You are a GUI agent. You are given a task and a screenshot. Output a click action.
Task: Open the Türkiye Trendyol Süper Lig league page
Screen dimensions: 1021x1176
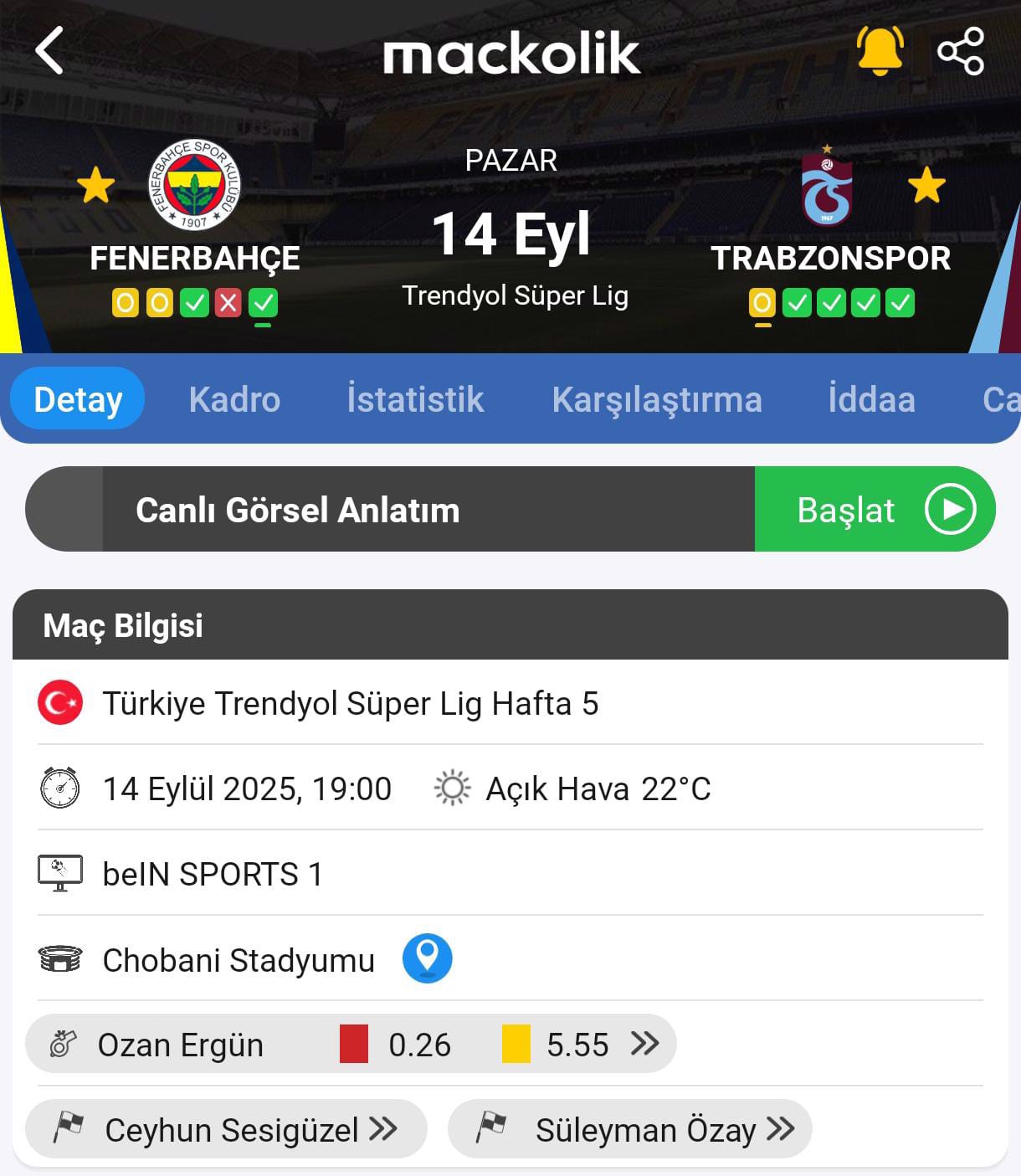[x=350, y=704]
